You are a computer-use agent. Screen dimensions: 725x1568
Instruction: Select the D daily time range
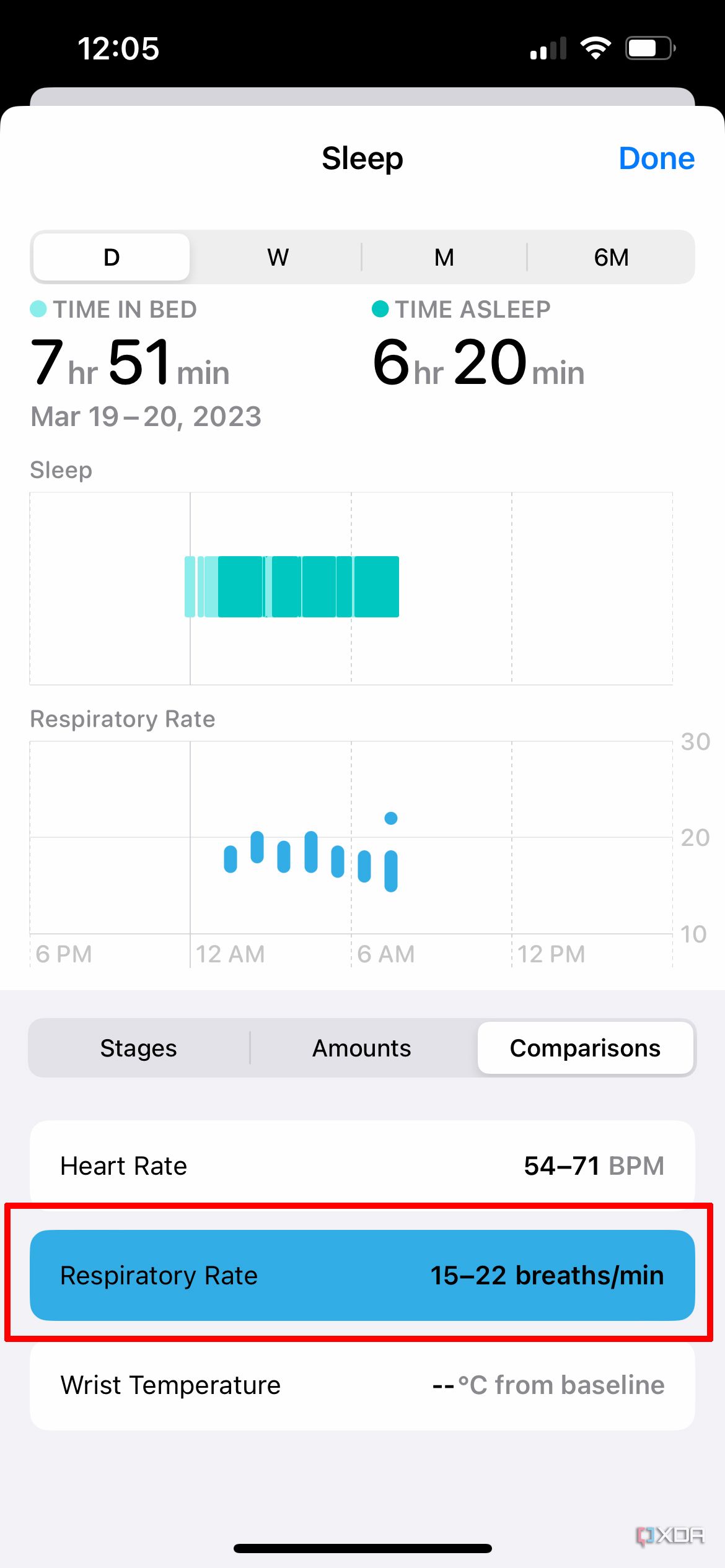110,256
